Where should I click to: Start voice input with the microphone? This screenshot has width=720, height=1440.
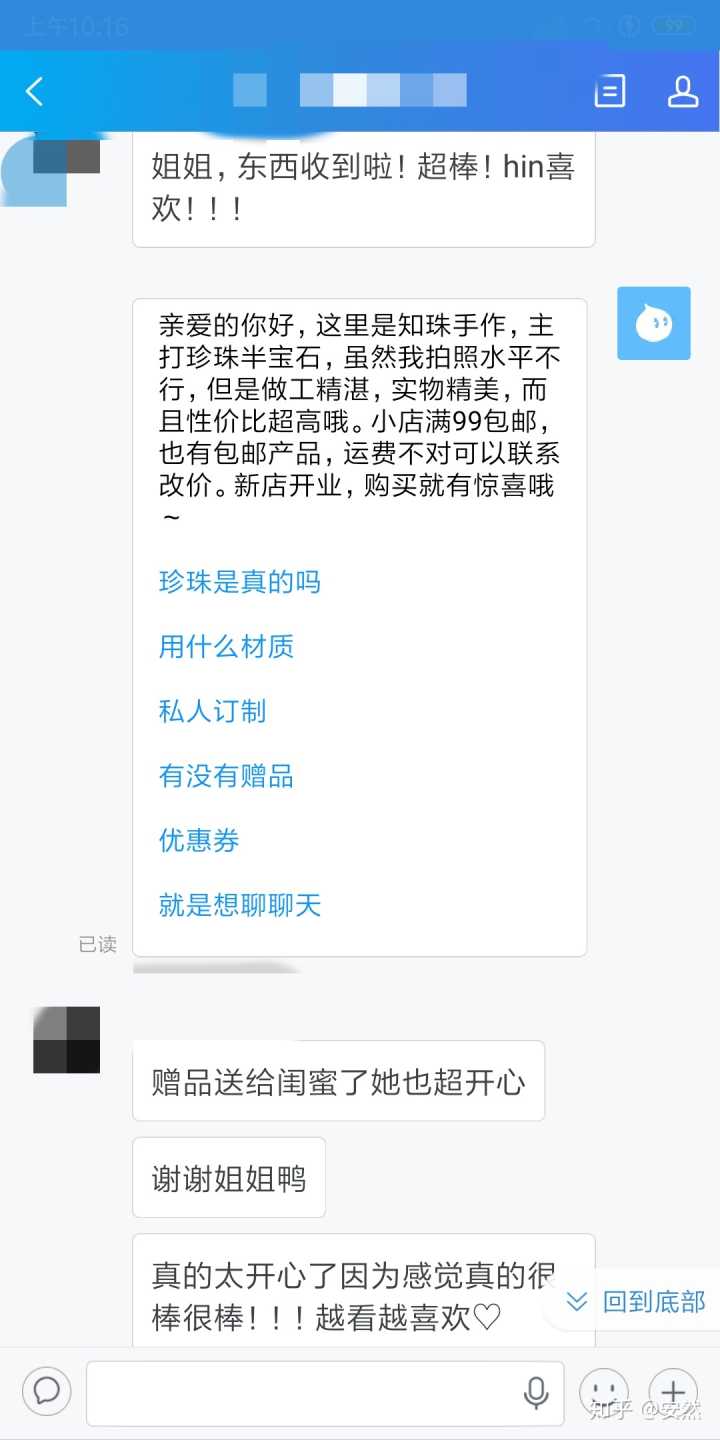536,1392
